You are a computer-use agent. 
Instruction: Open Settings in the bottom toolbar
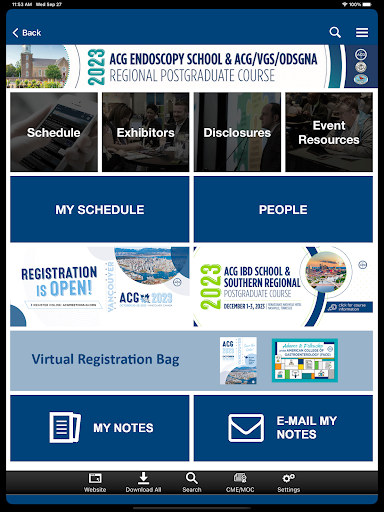(x=289, y=483)
